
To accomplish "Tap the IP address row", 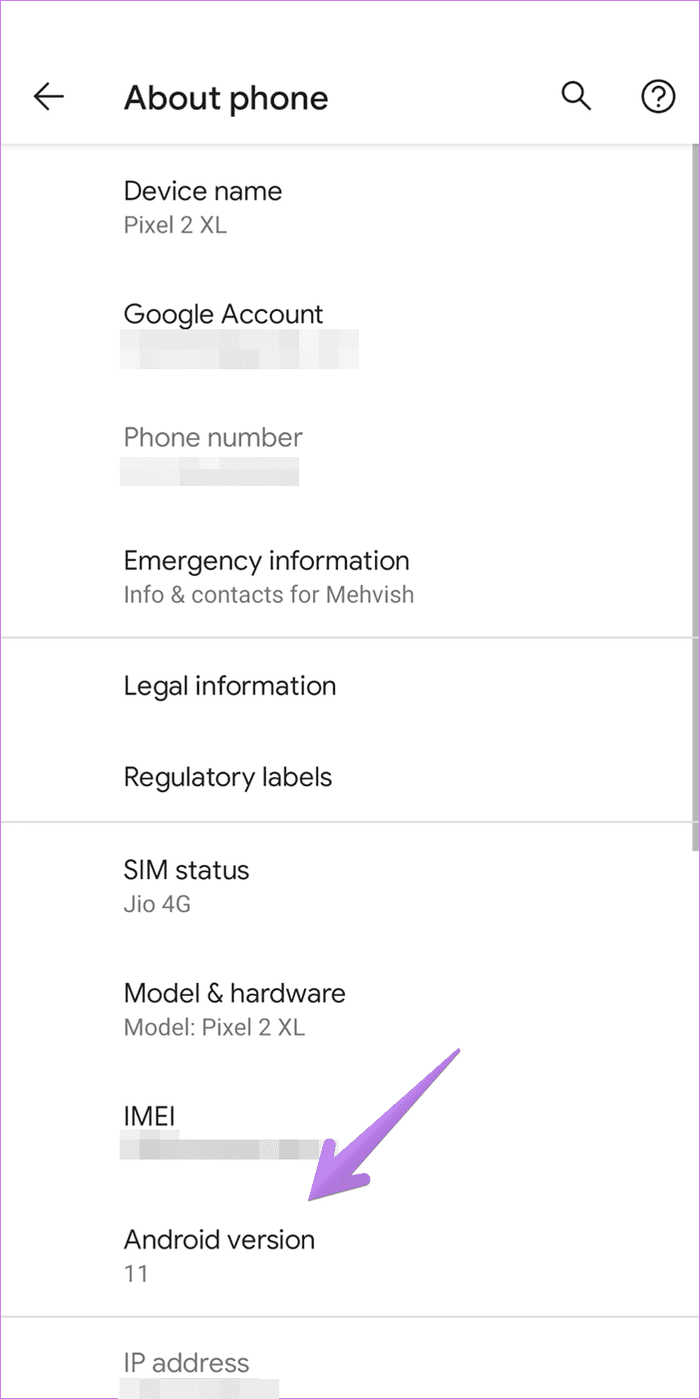I will (346, 1359).
